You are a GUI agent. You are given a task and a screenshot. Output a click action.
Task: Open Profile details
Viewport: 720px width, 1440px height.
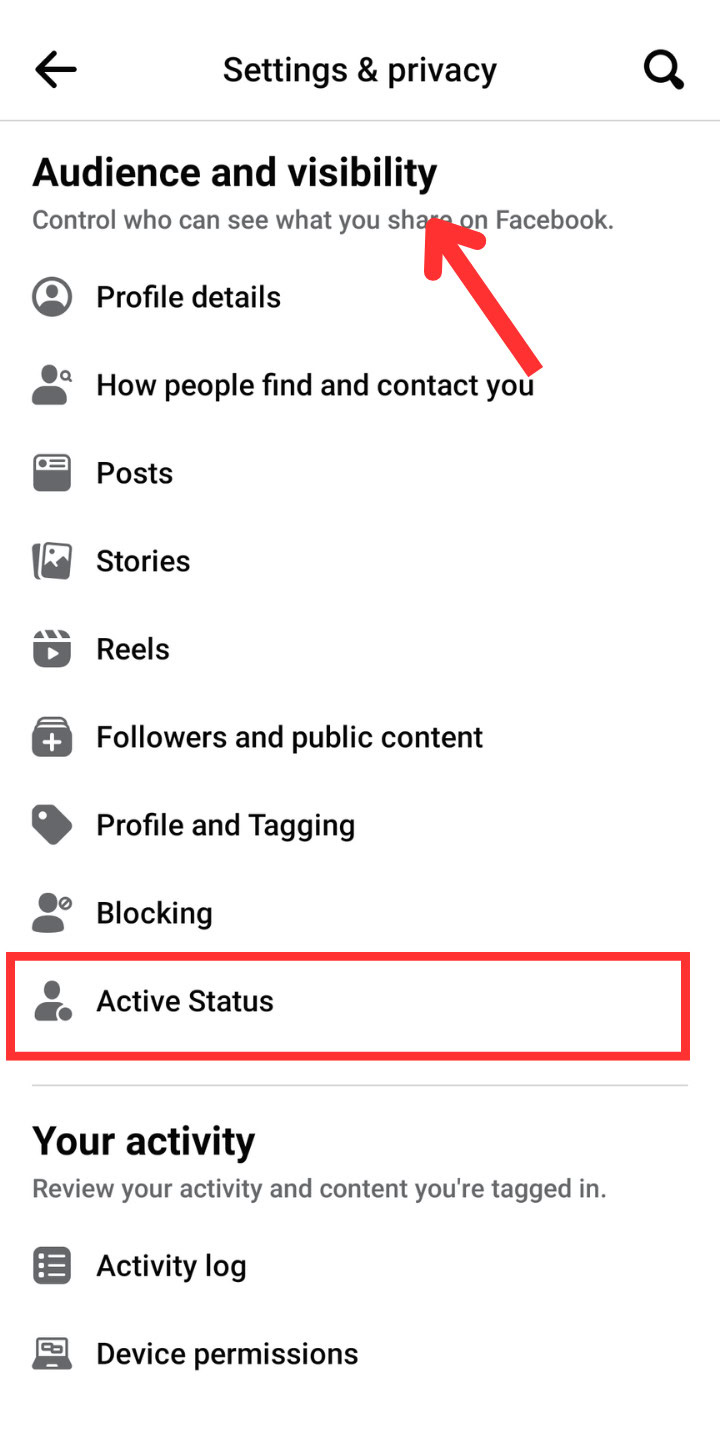(x=360, y=297)
